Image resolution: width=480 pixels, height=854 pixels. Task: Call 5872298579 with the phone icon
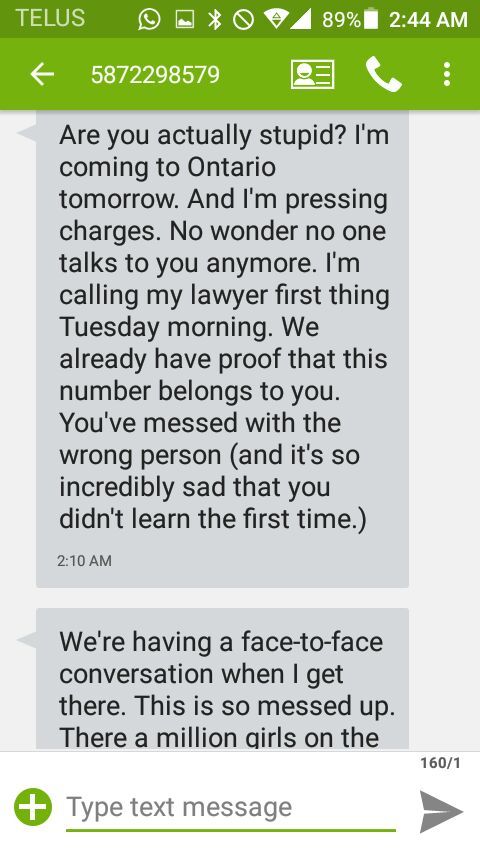384,74
